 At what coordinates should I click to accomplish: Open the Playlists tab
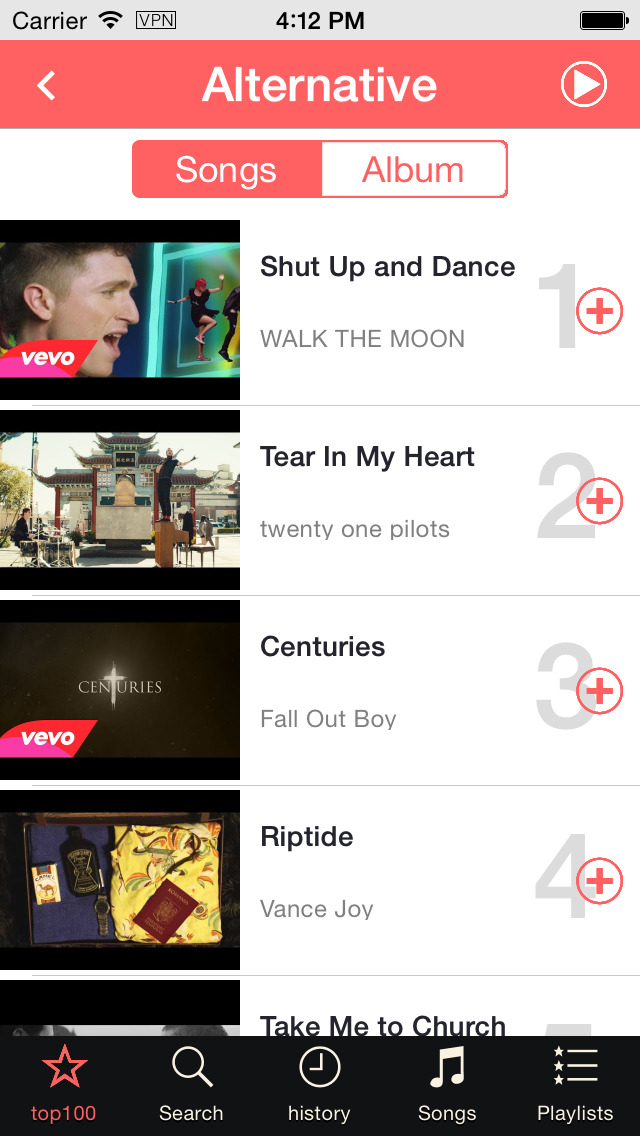[x=575, y=1085]
